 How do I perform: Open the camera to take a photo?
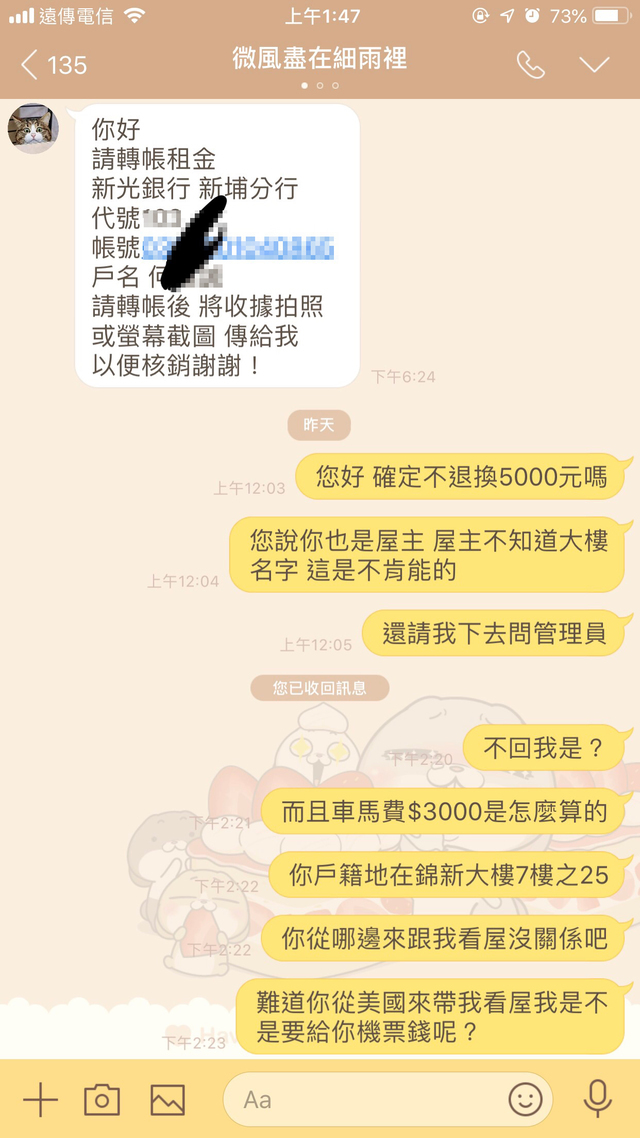click(x=101, y=1100)
